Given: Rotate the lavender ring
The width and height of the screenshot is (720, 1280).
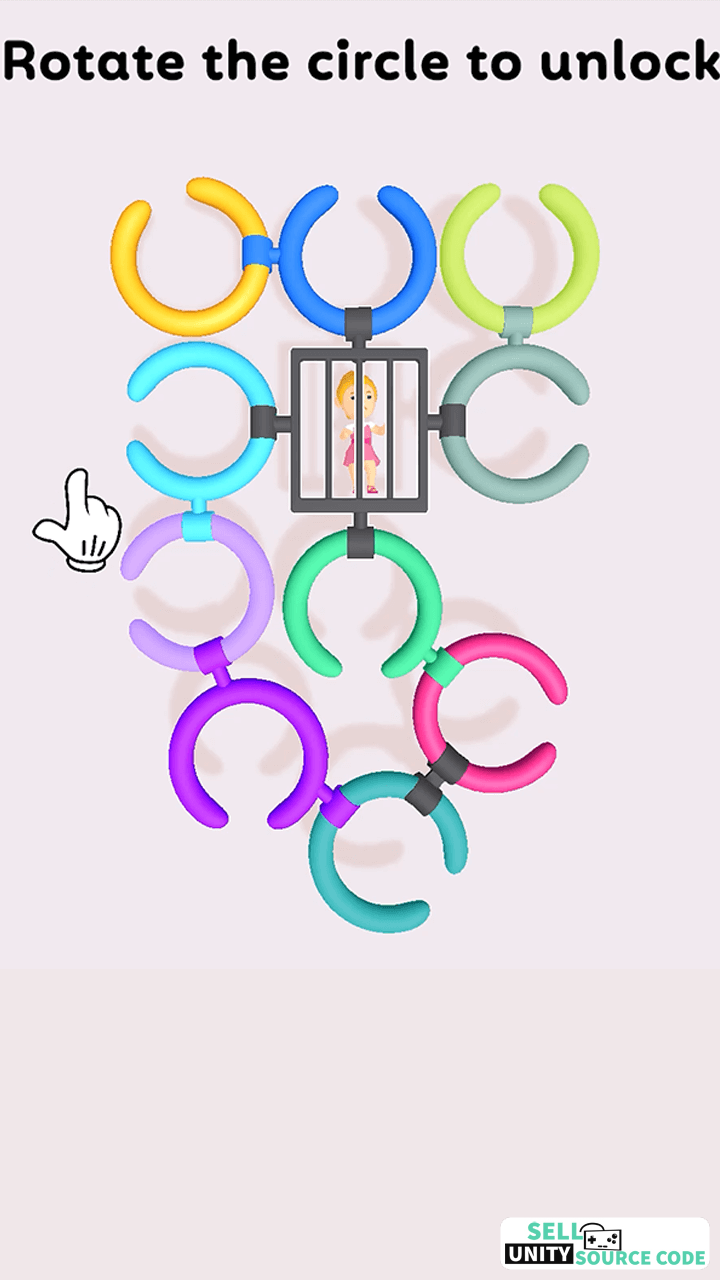Looking at the screenshot, I should (x=198, y=592).
